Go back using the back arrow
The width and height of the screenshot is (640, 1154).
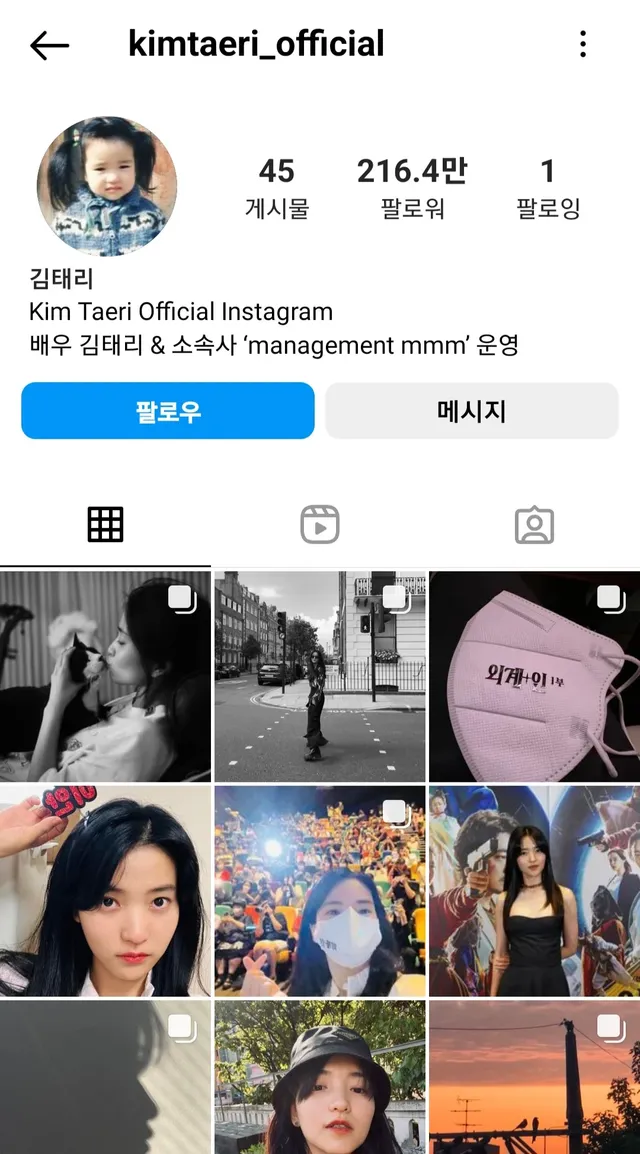coord(49,45)
